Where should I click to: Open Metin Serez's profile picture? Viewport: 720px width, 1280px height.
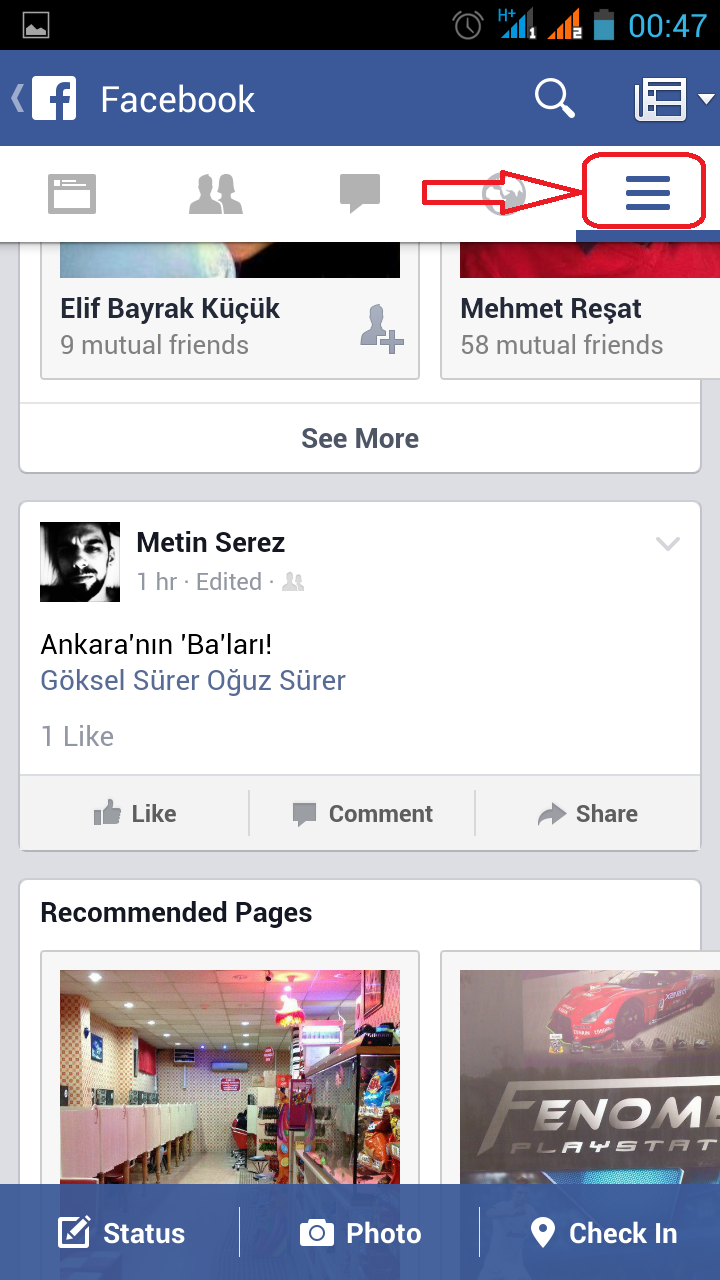[79, 561]
